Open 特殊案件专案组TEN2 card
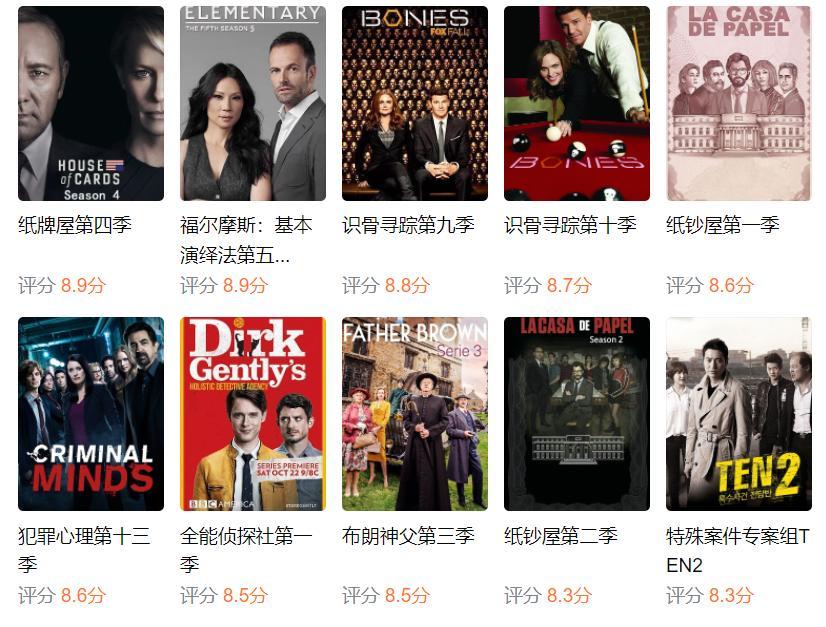This screenshot has width=826, height=627. (x=739, y=414)
